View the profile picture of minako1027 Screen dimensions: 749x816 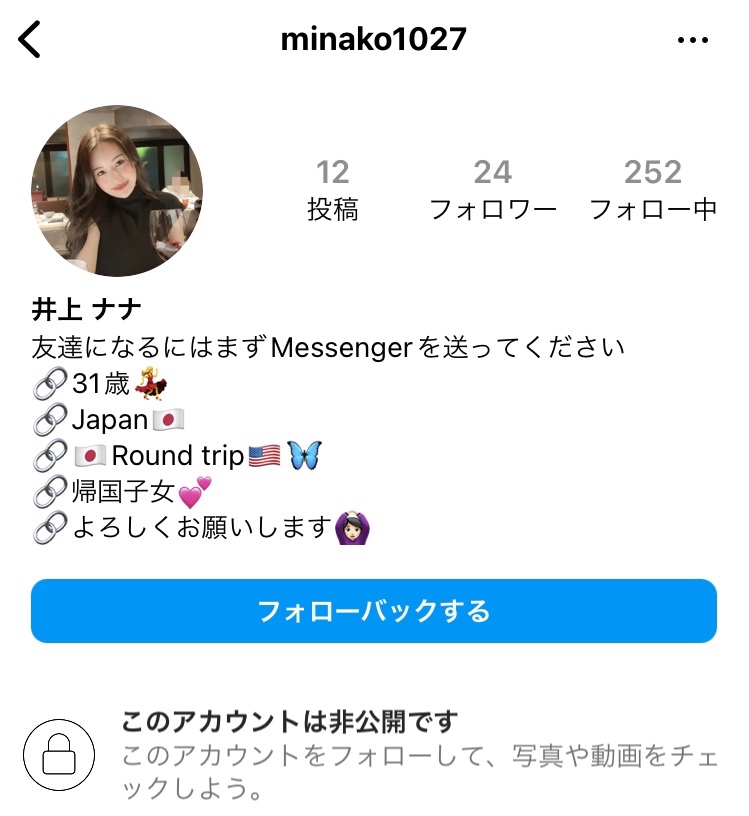tap(117, 191)
